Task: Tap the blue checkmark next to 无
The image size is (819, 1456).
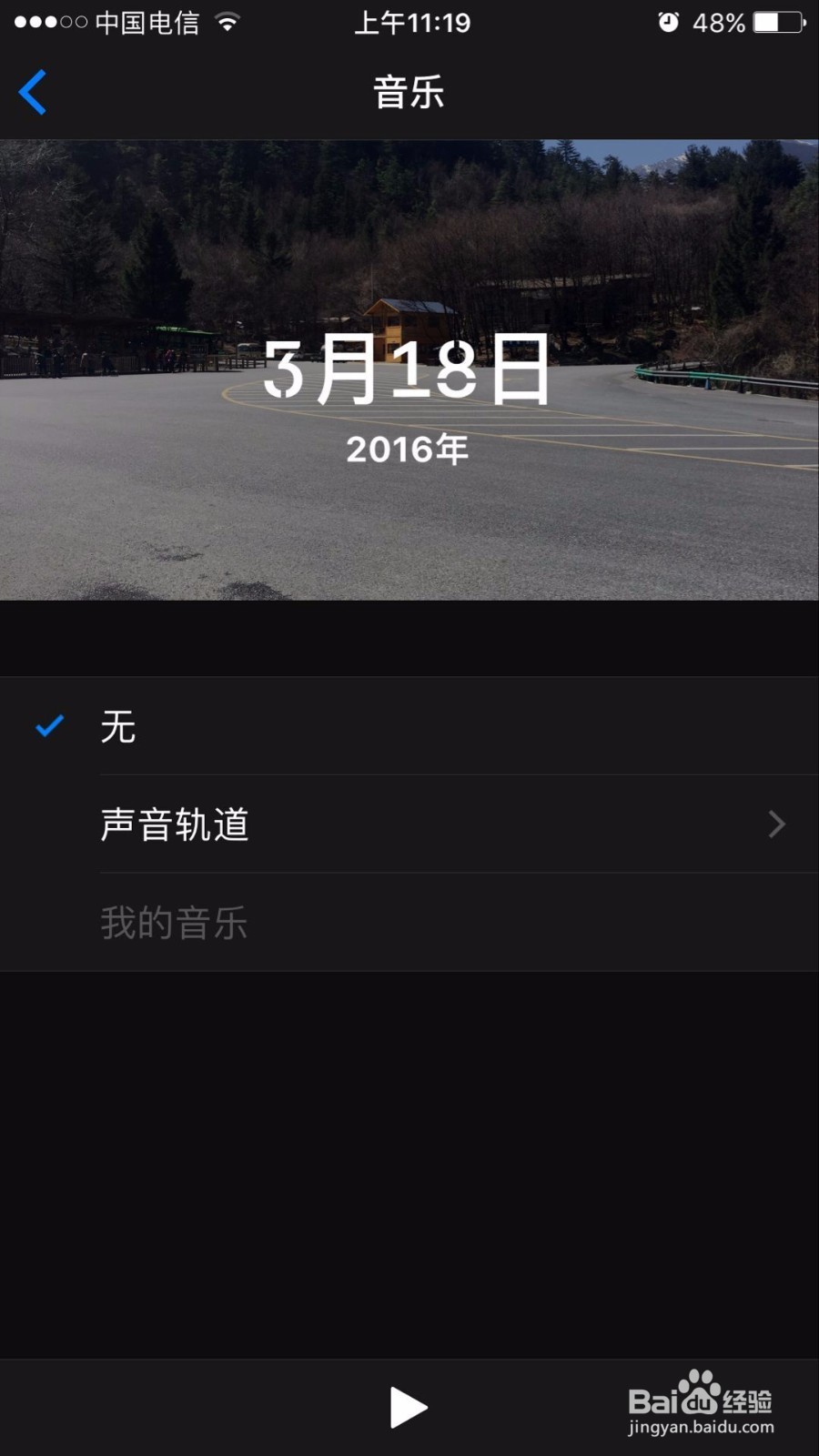Action: (x=50, y=726)
